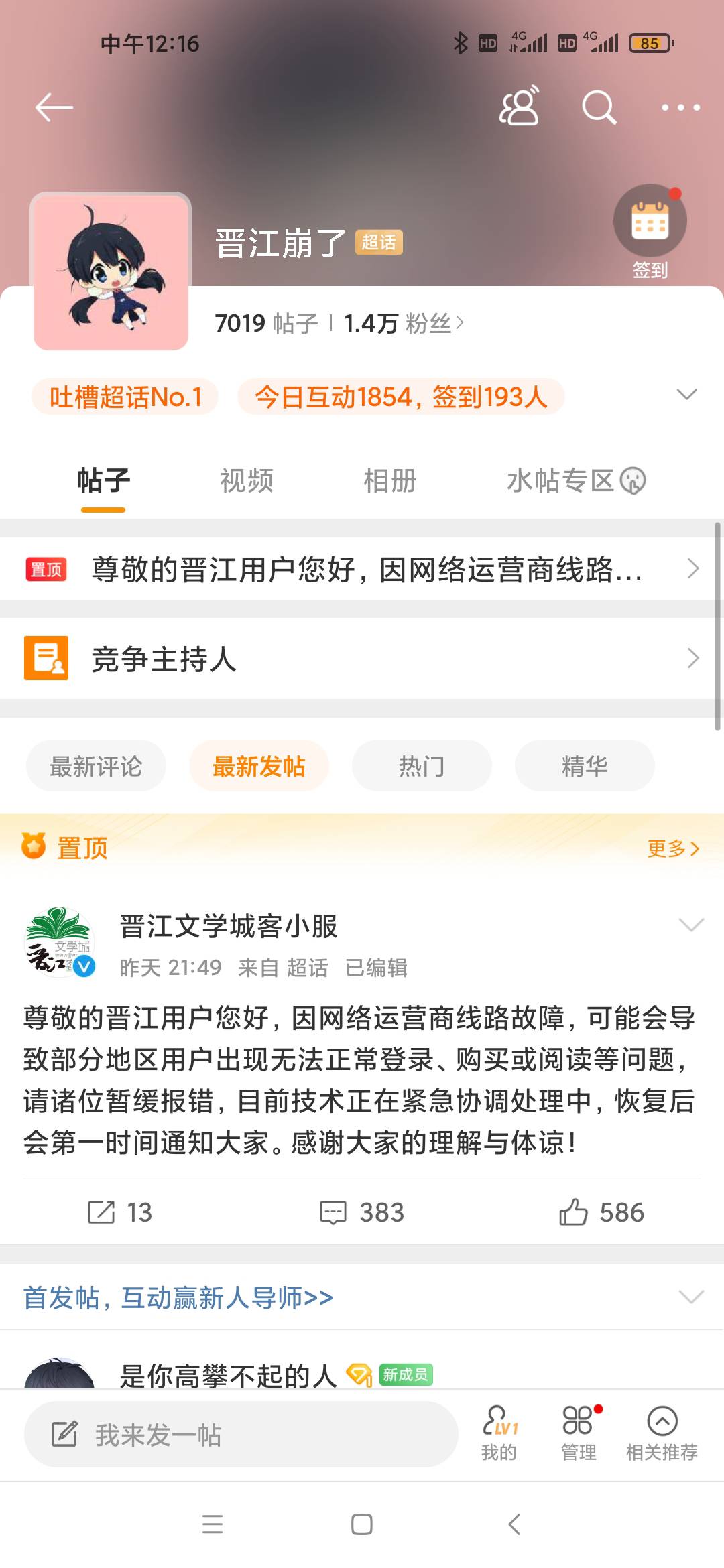Sort posts by 最新评论

(x=96, y=766)
